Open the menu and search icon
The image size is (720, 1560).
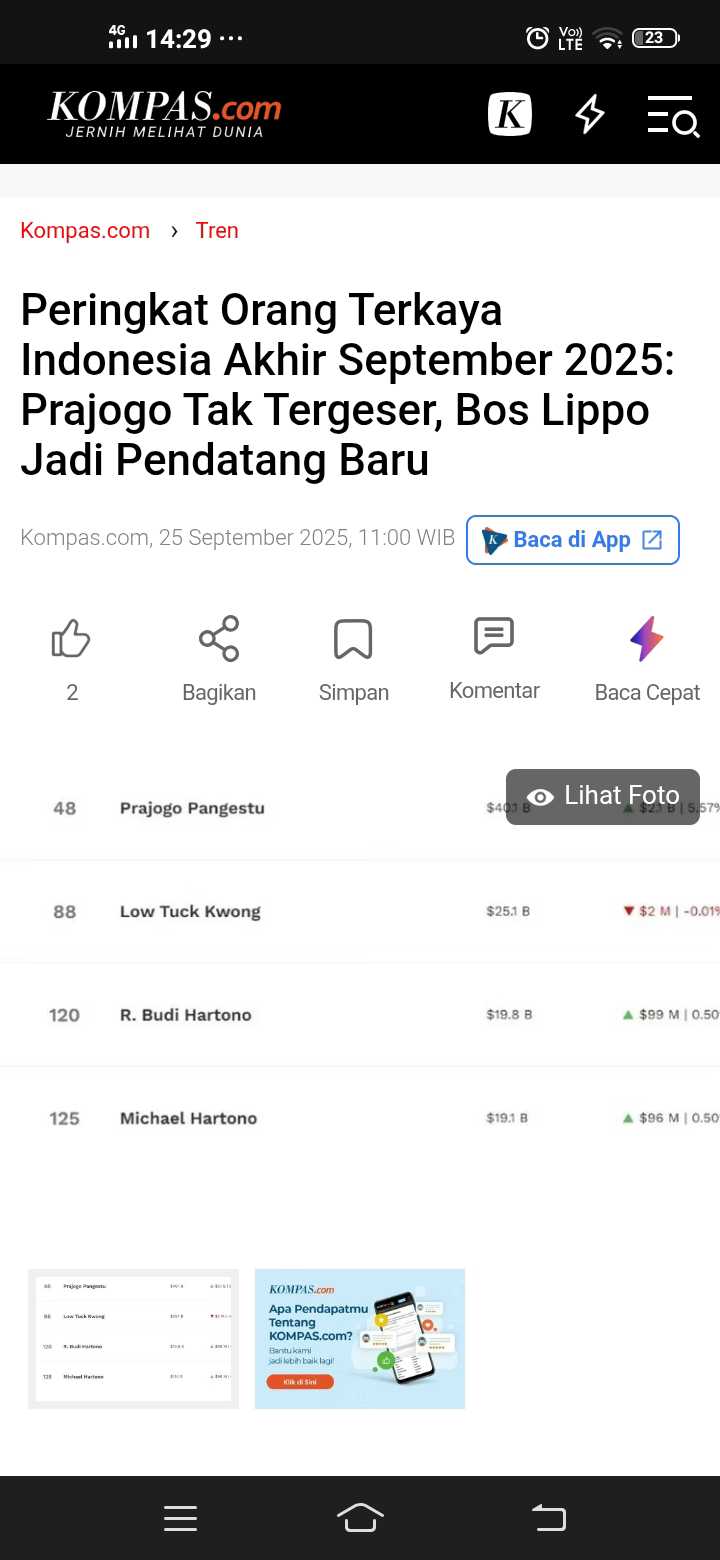tap(672, 115)
